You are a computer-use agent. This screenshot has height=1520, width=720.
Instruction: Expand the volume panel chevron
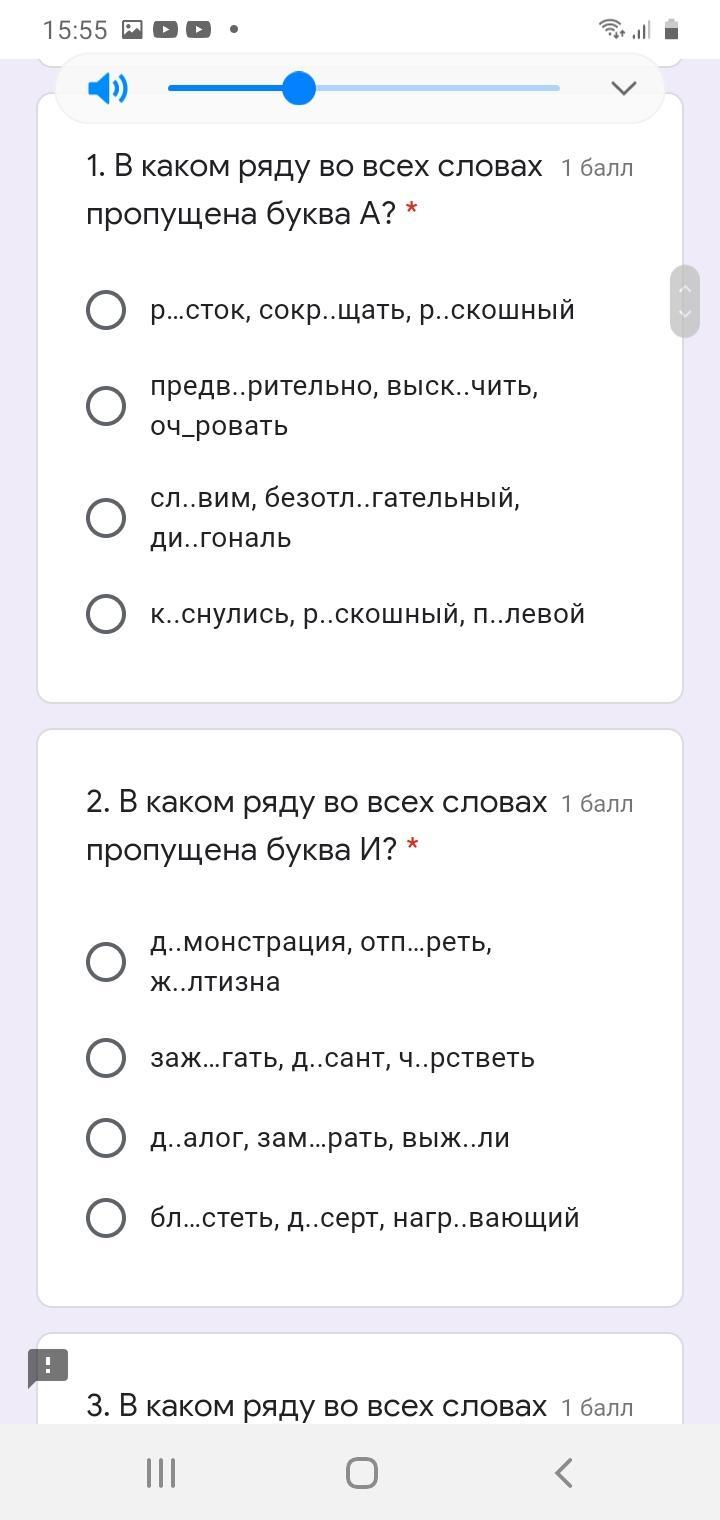624,88
